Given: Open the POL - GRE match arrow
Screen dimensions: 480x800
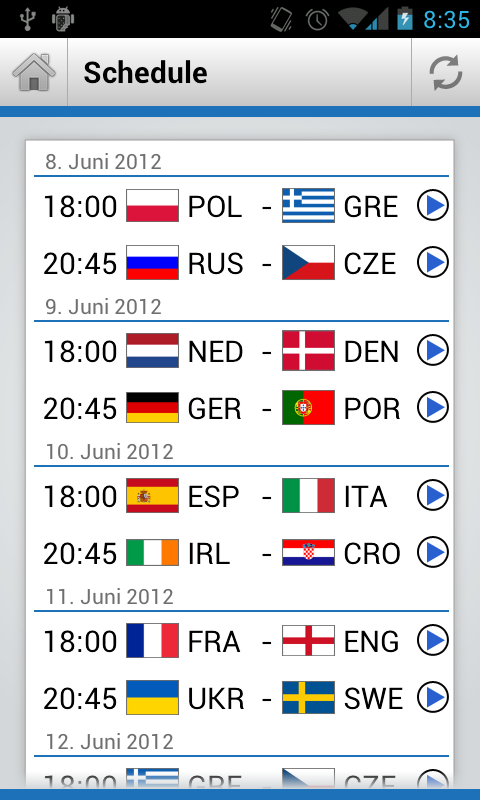Looking at the screenshot, I should click(433, 205).
